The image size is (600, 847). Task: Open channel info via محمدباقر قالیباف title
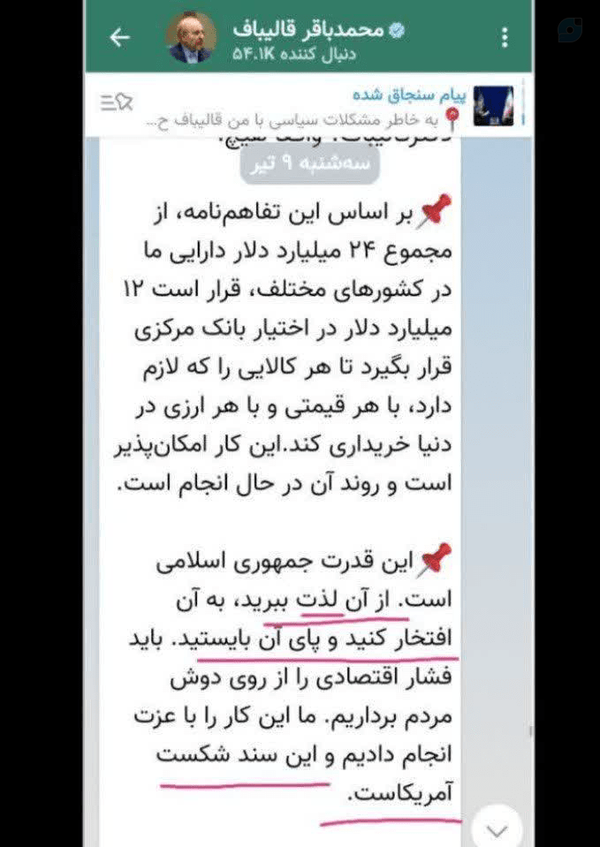(x=308, y=29)
